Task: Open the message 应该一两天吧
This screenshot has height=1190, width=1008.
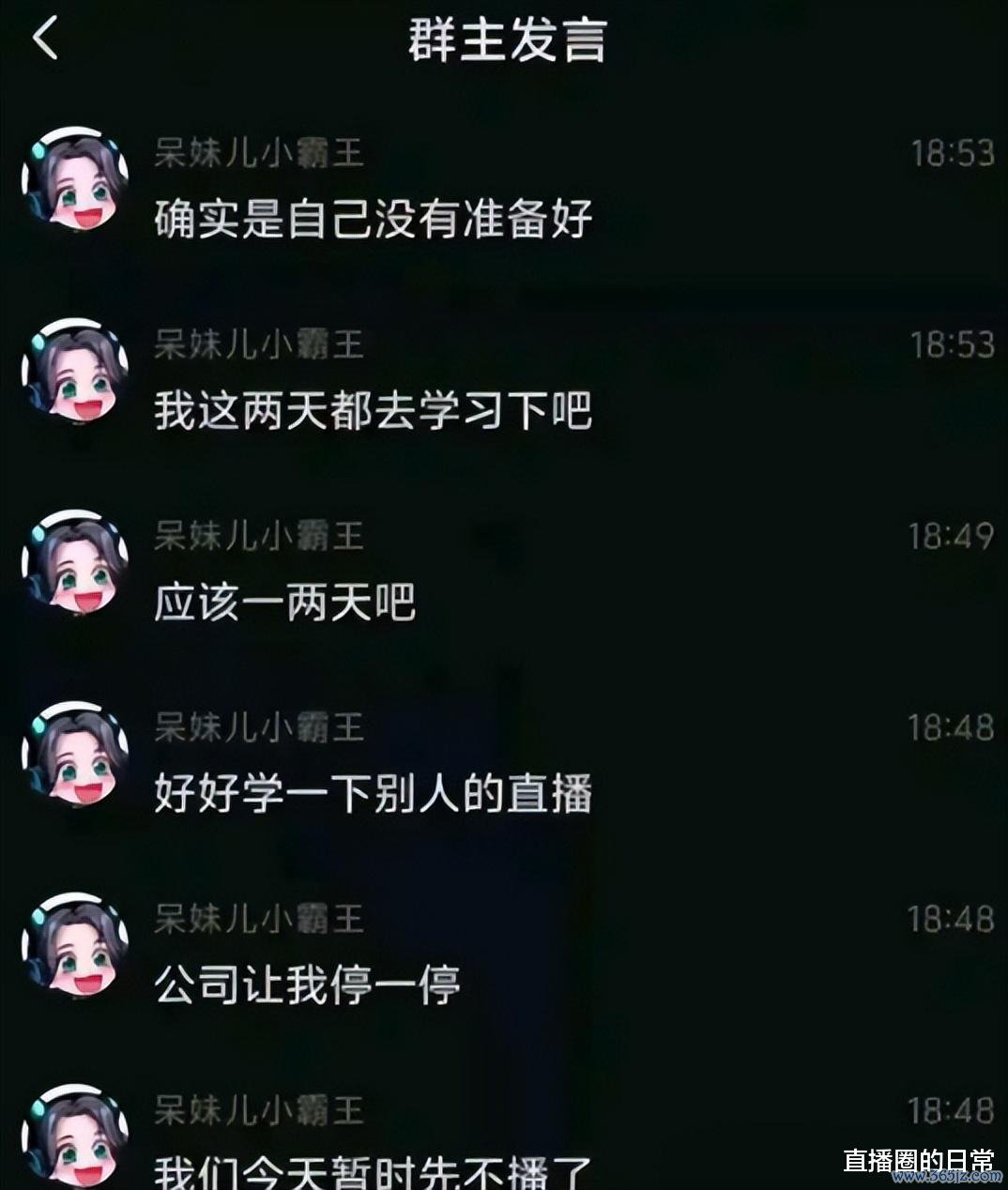Action: coord(284,603)
